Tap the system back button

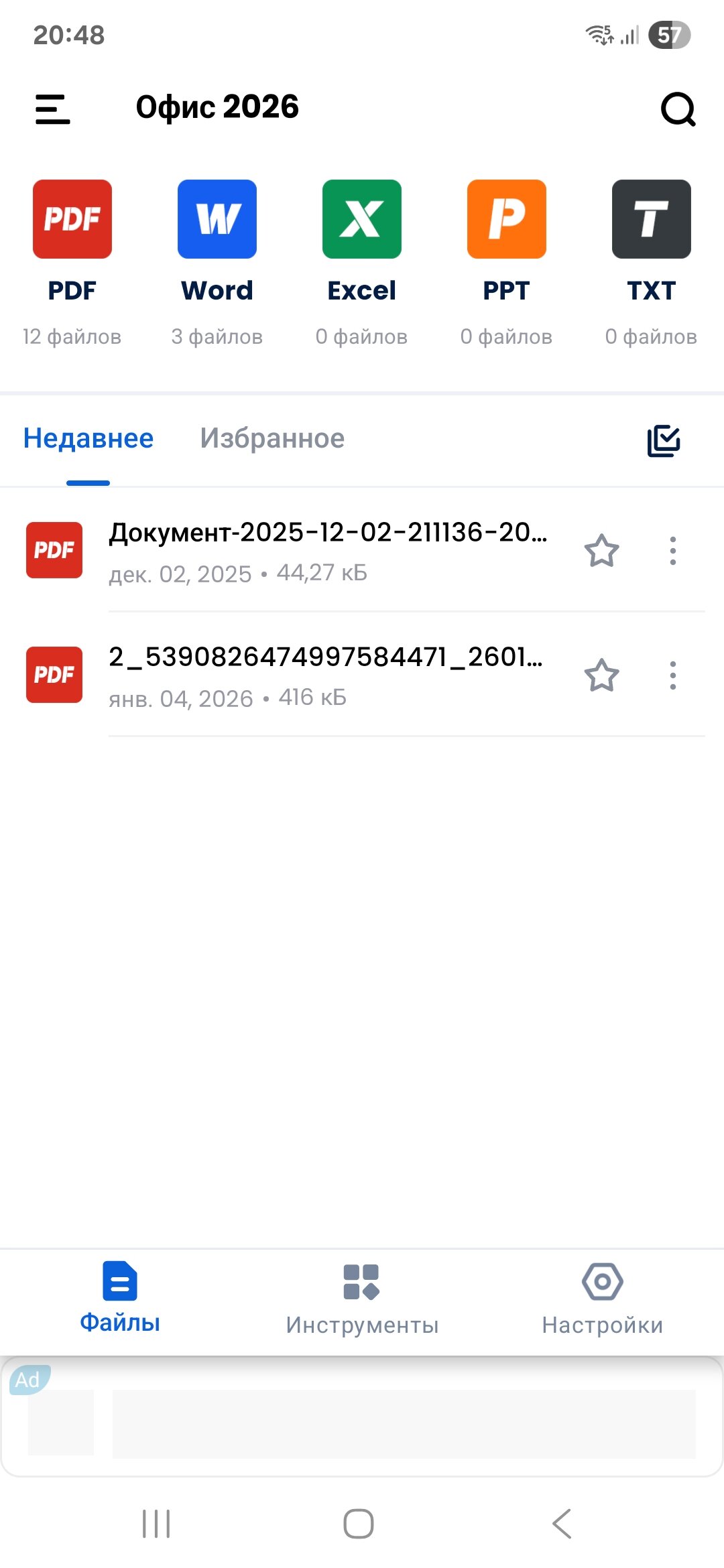coord(562,1524)
